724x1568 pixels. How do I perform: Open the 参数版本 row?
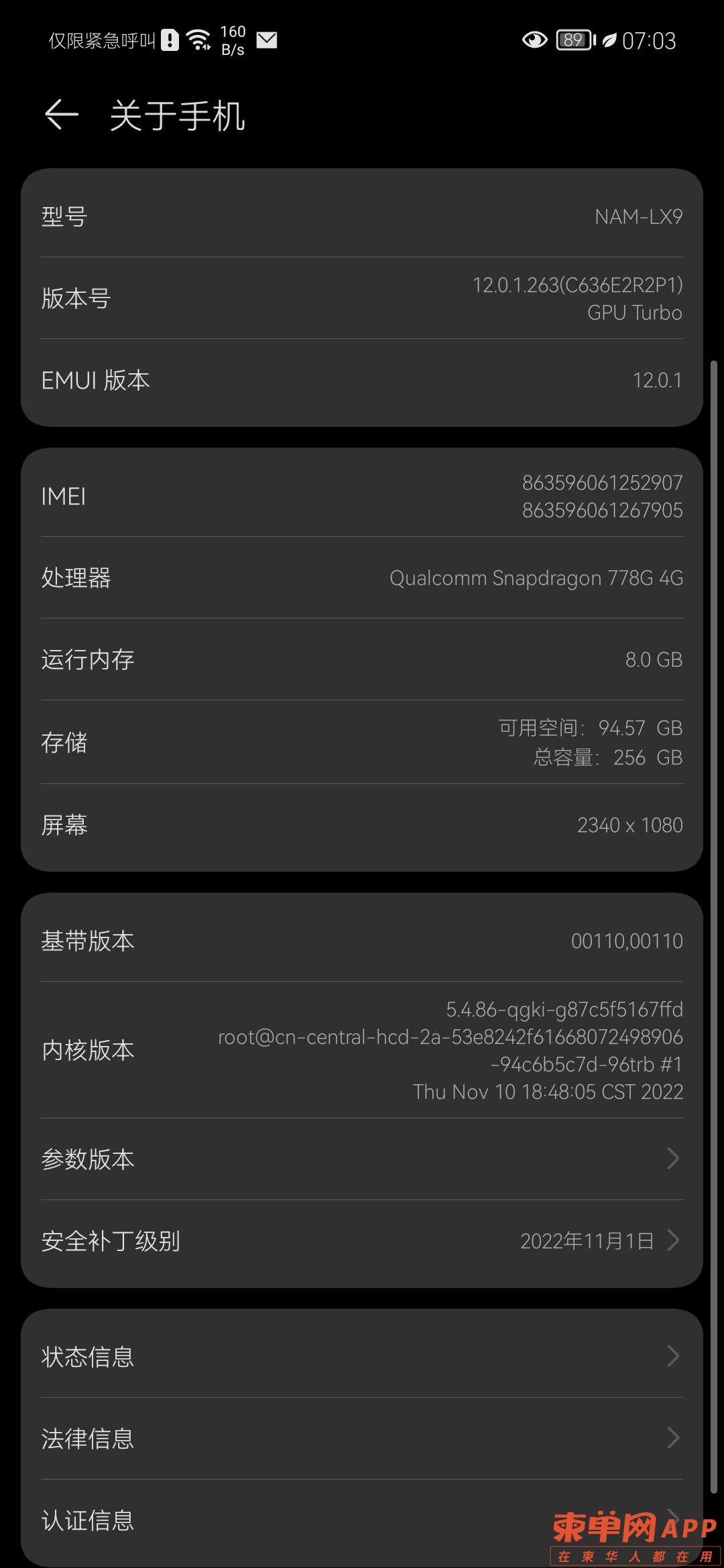362,1159
